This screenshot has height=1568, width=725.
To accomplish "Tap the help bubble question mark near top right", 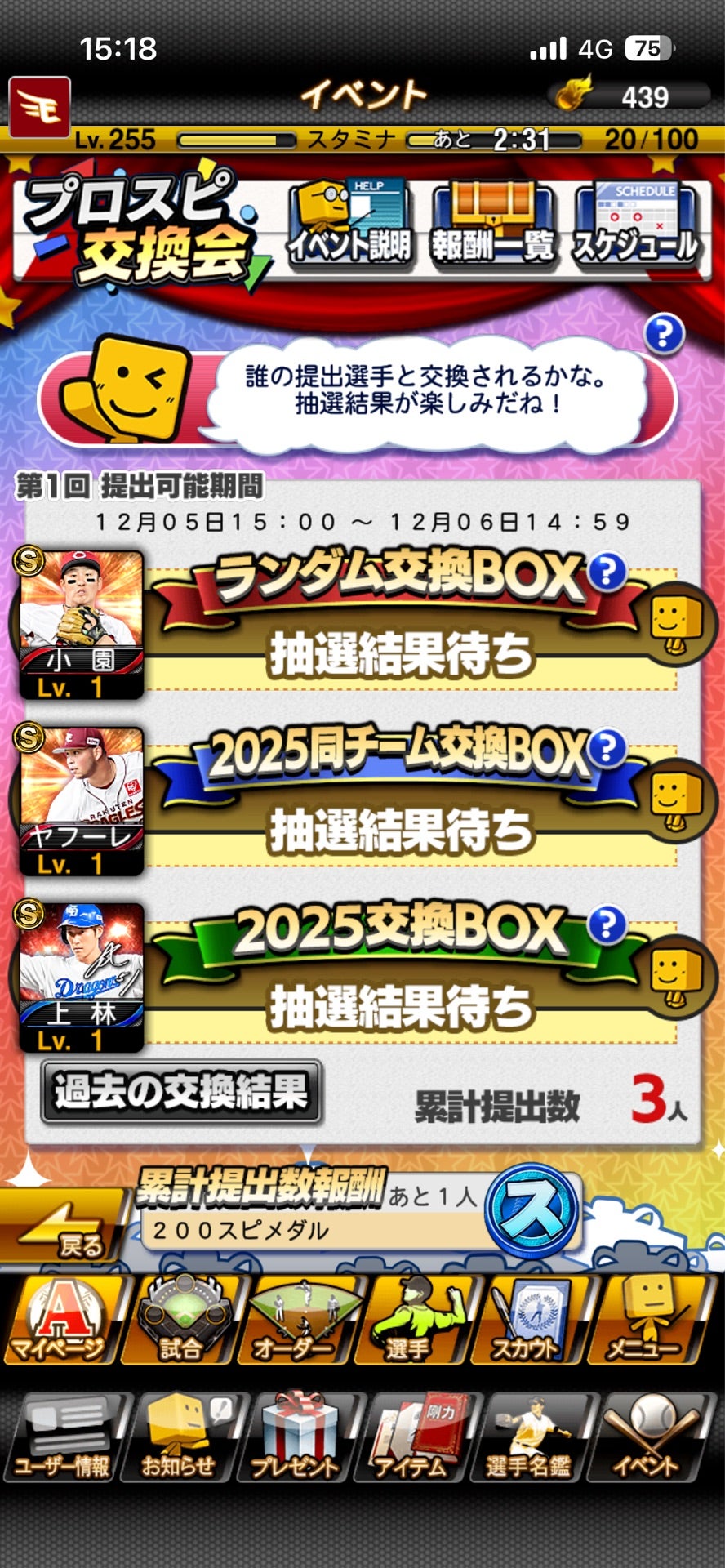I will click(666, 333).
